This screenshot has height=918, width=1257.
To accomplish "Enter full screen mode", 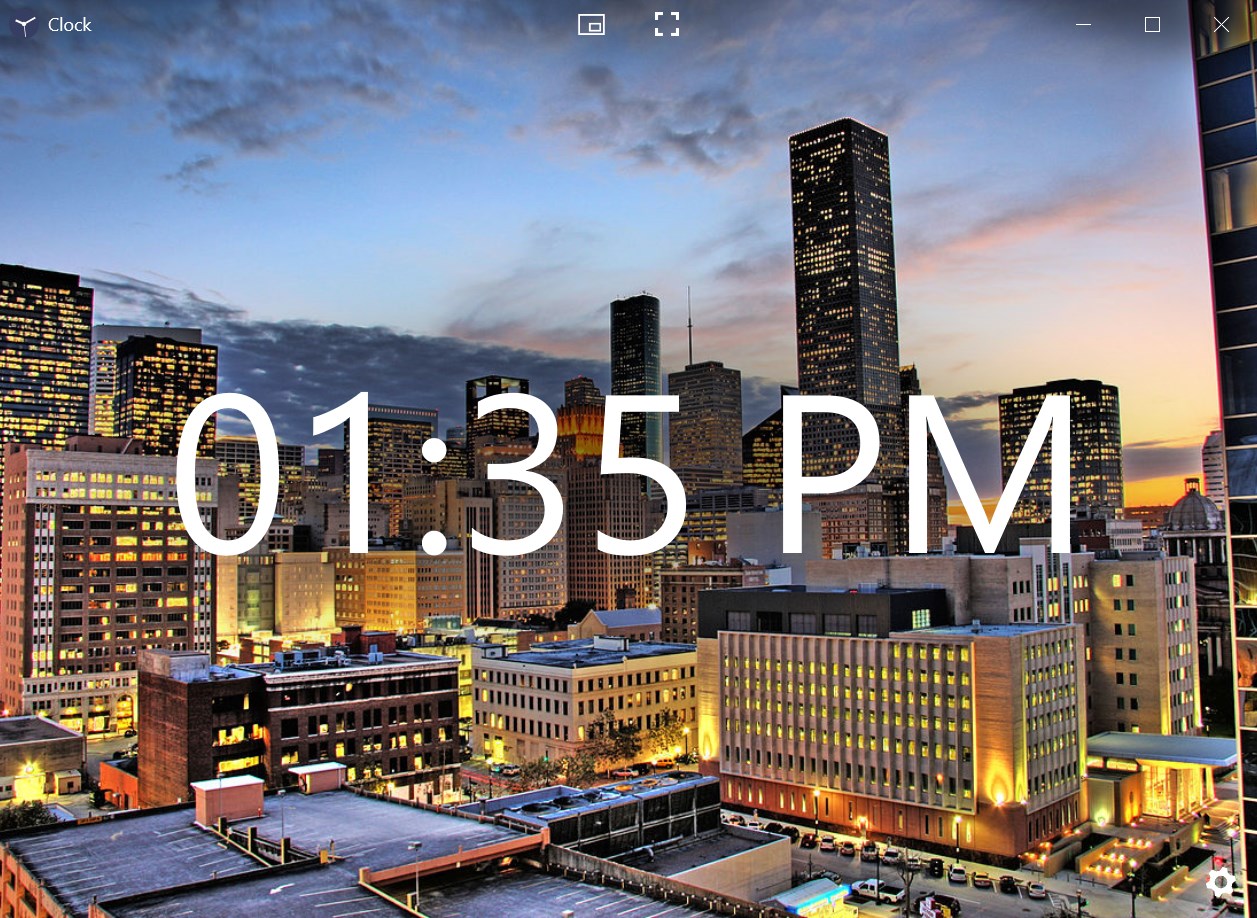I will [667, 25].
